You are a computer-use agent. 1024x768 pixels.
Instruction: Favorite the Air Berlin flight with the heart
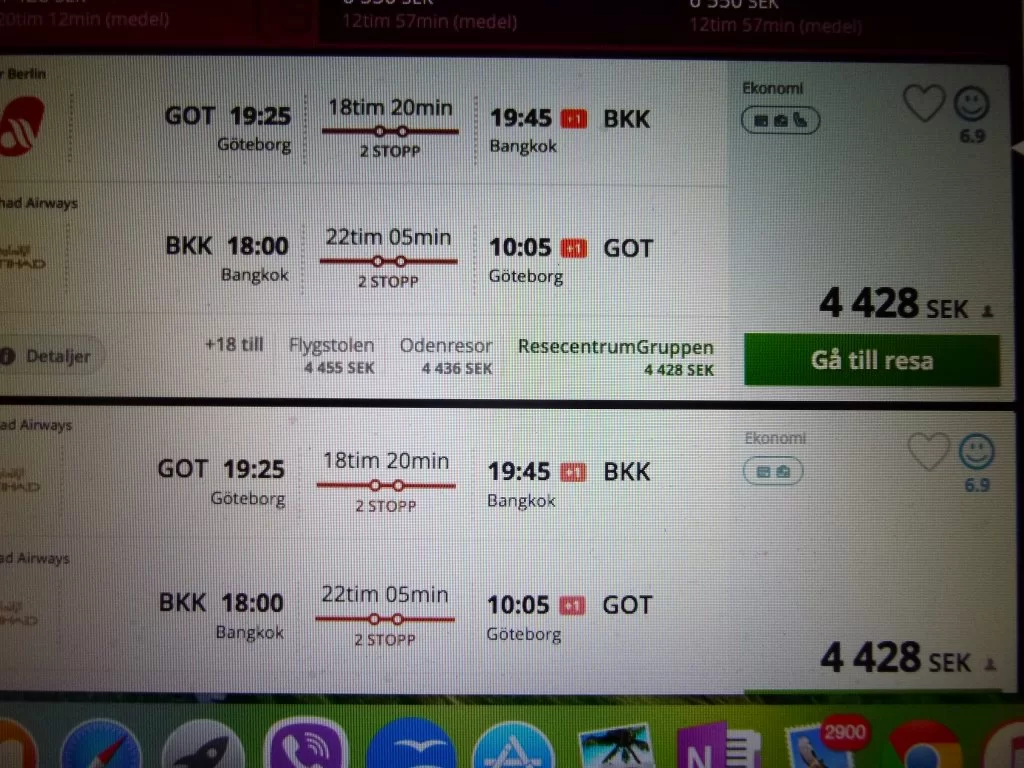coord(923,102)
